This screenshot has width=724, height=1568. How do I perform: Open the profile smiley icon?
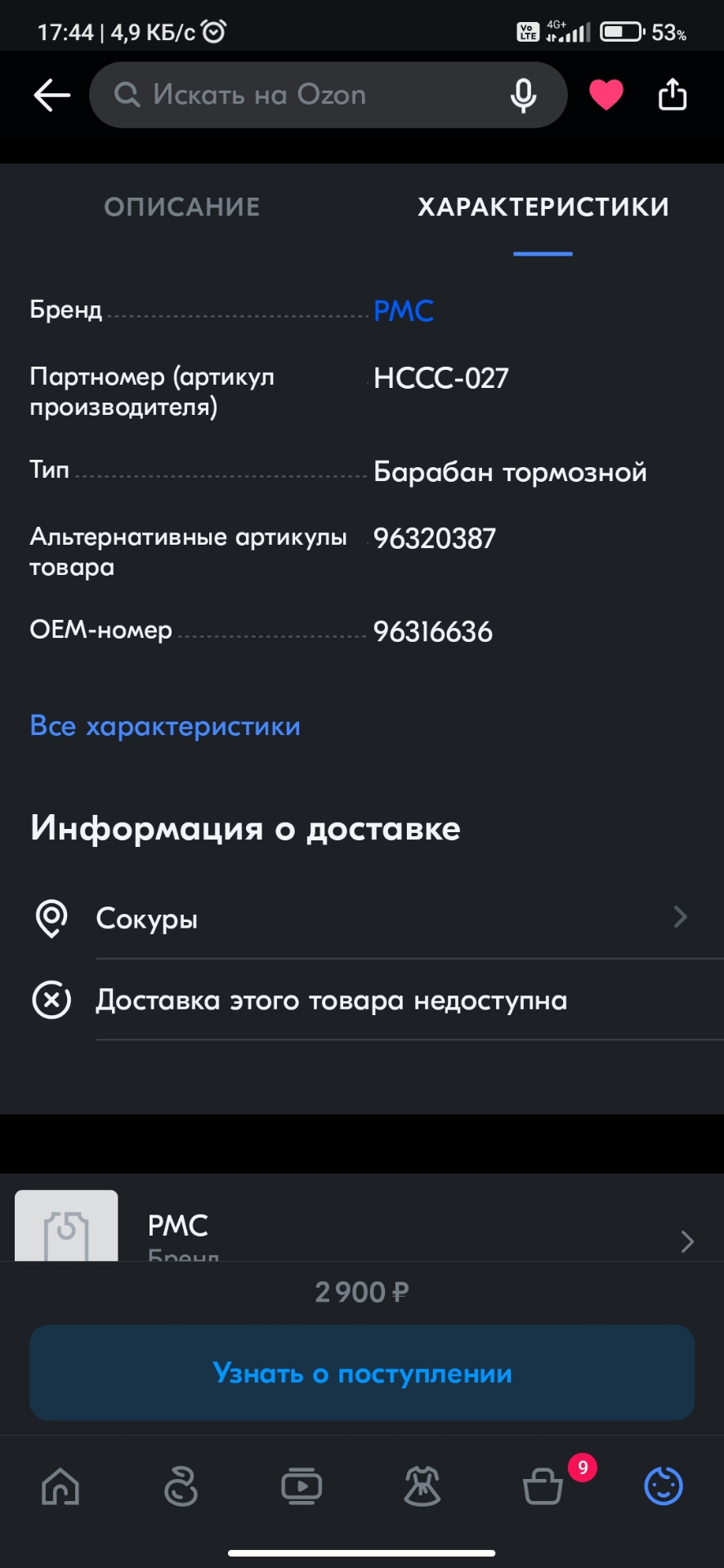(664, 1486)
